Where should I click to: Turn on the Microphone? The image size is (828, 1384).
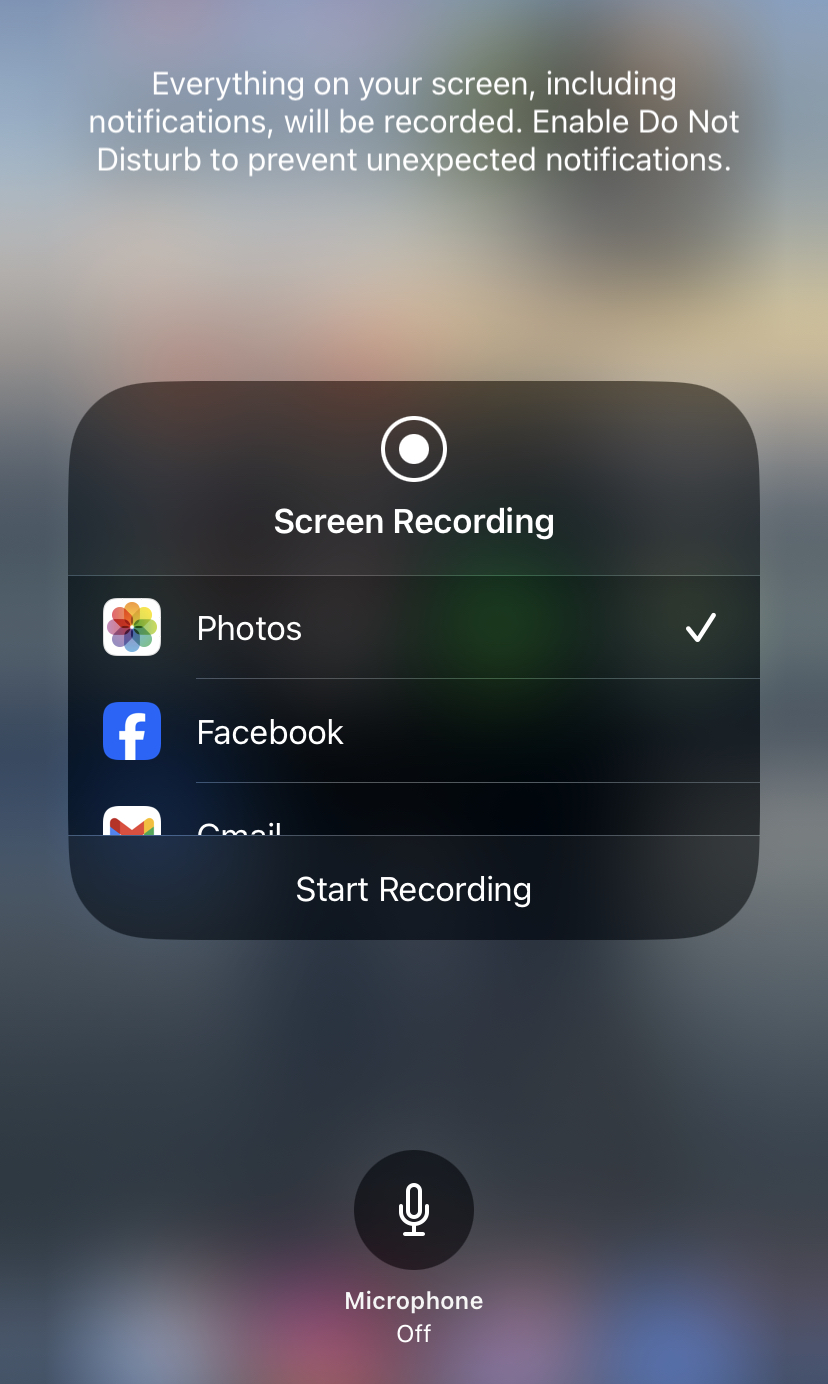coord(413,1210)
